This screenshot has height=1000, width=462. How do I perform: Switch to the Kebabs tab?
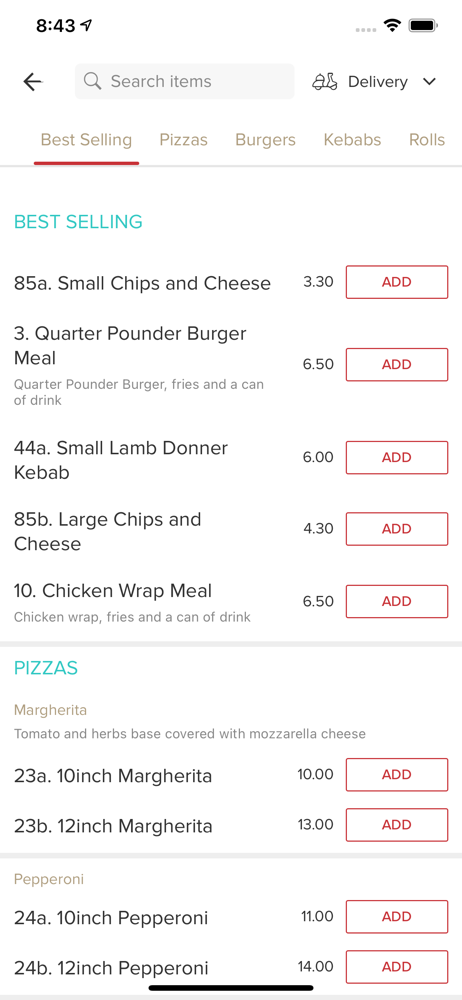coord(352,140)
